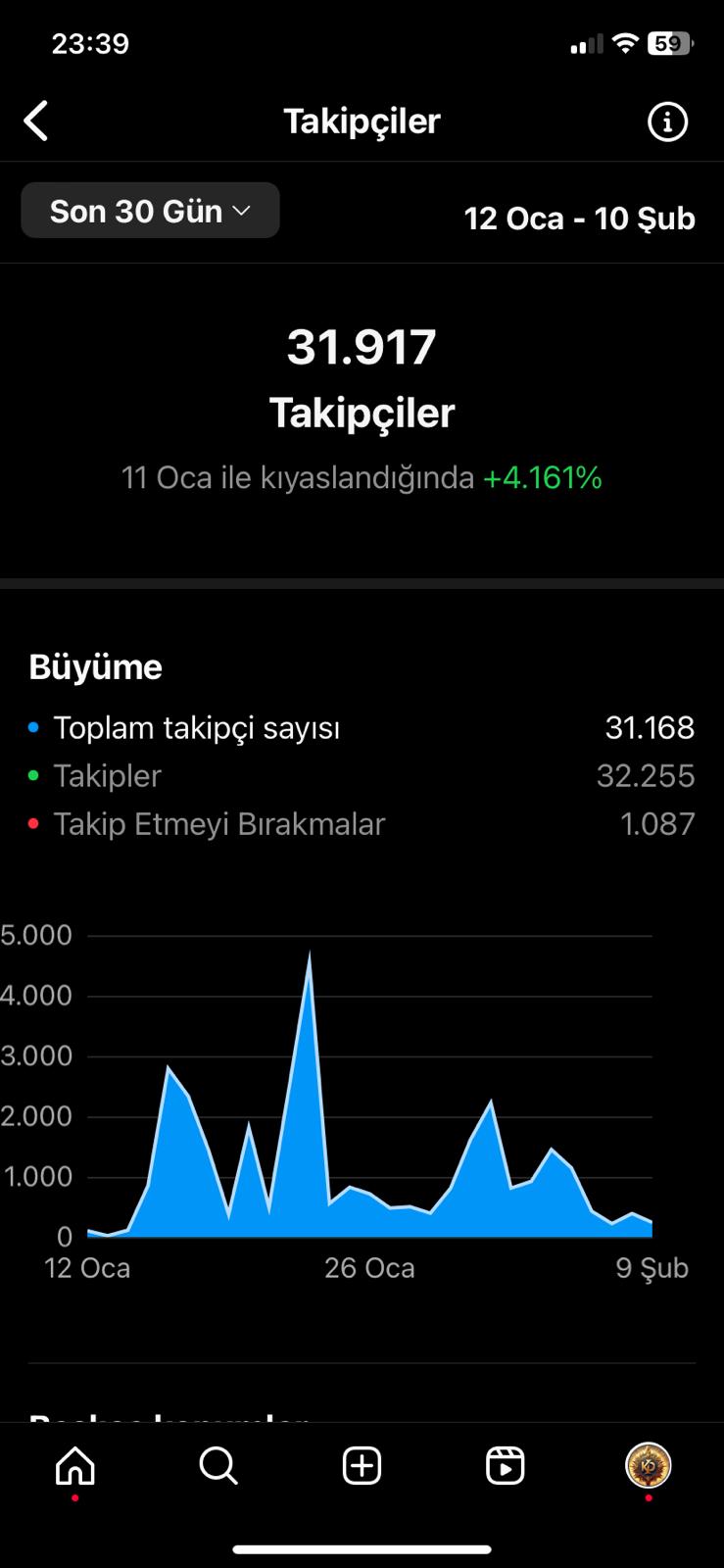The image size is (724, 1568).
Task: Expand the Son 30 Gün period dropdown
Action: 150,211
